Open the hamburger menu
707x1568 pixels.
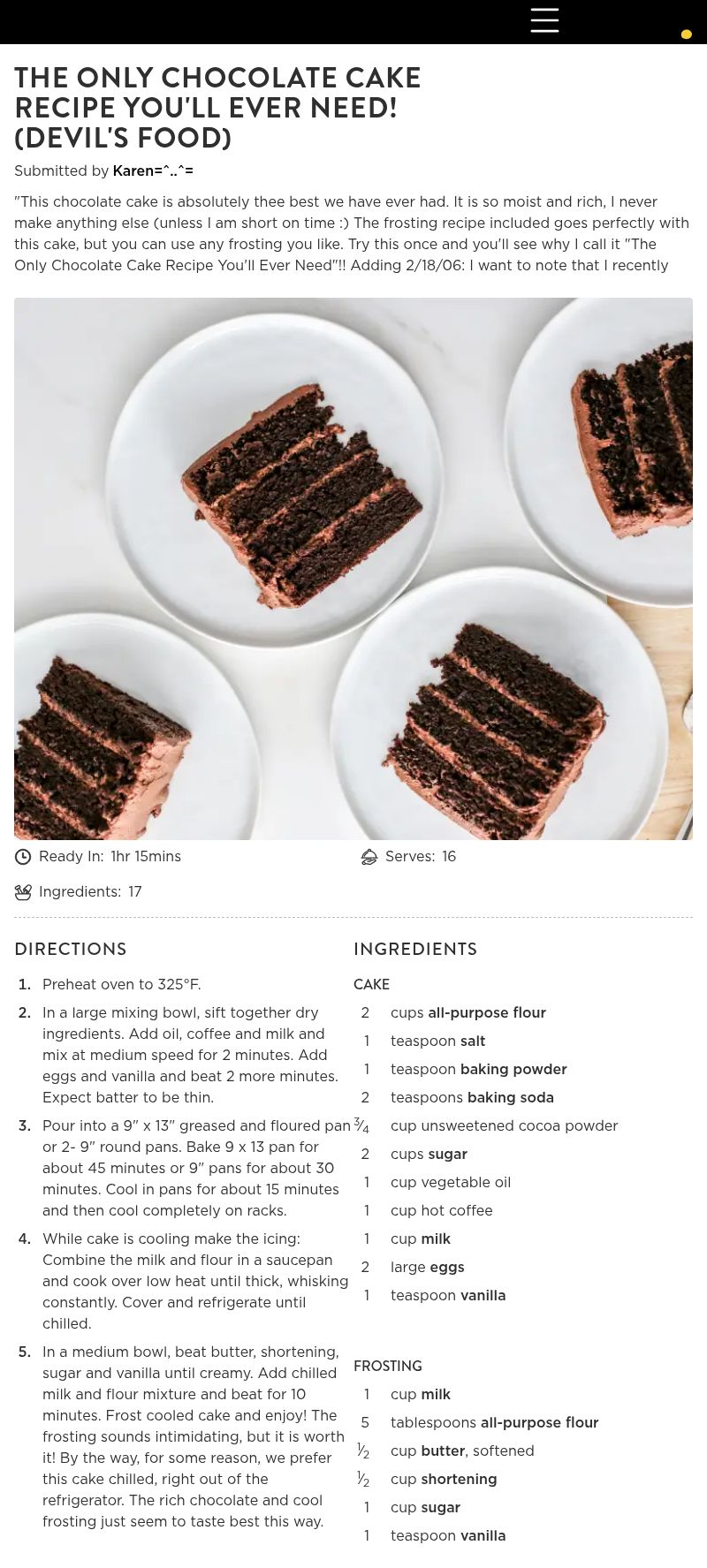click(x=544, y=19)
